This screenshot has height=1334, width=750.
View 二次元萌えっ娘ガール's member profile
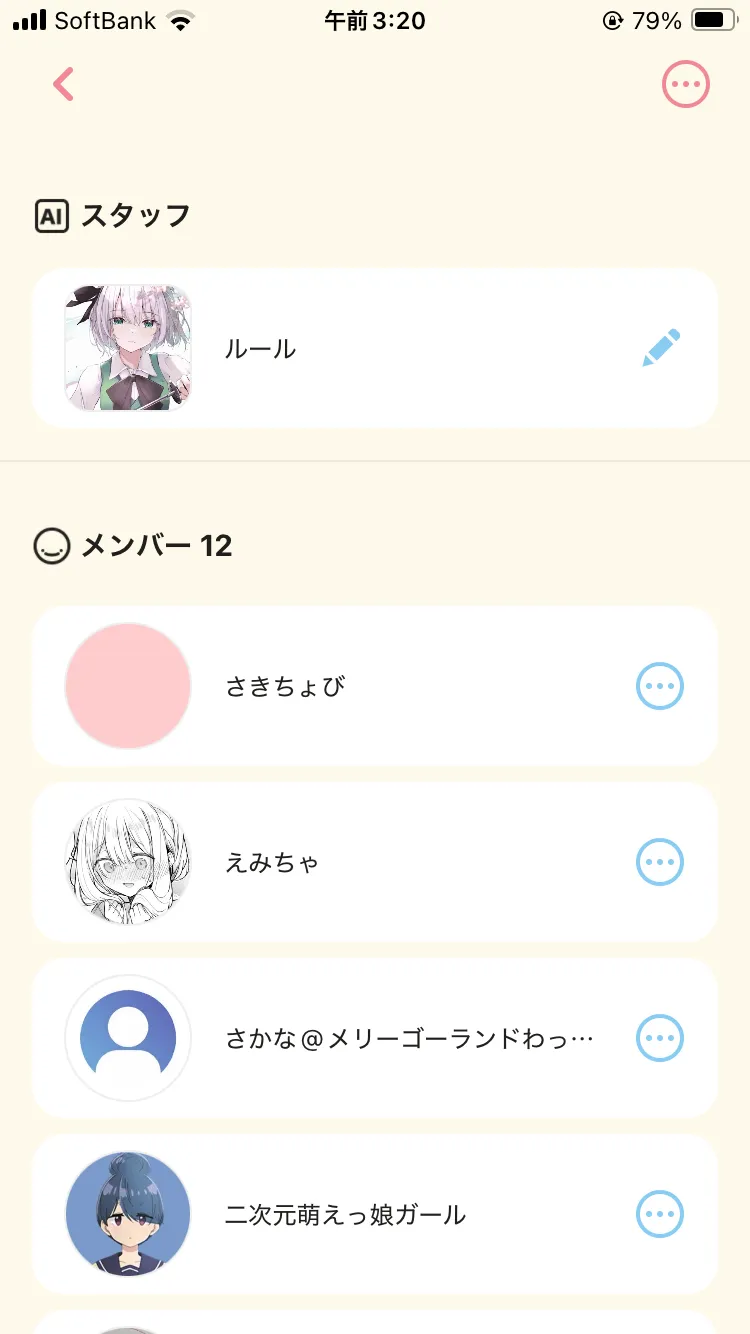point(345,1215)
